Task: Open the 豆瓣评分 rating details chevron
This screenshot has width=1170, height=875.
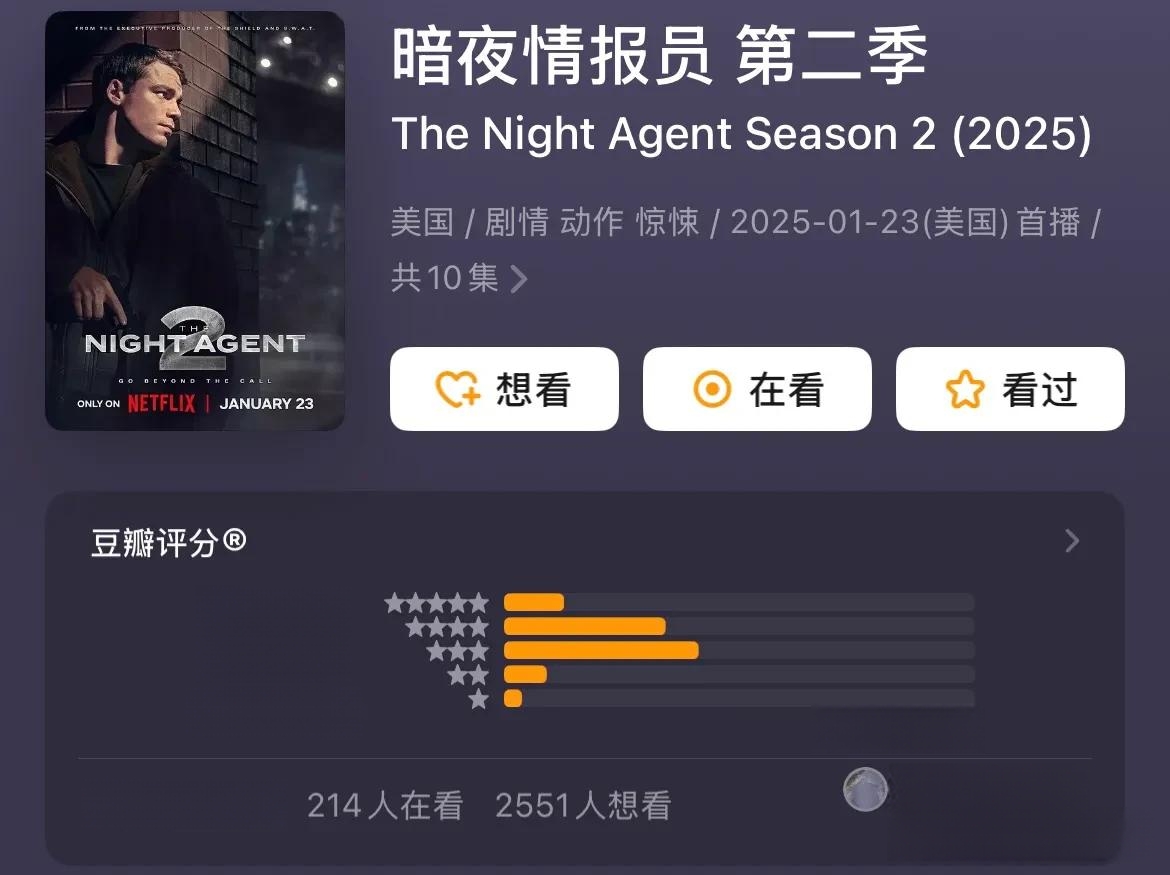Action: tap(1072, 541)
